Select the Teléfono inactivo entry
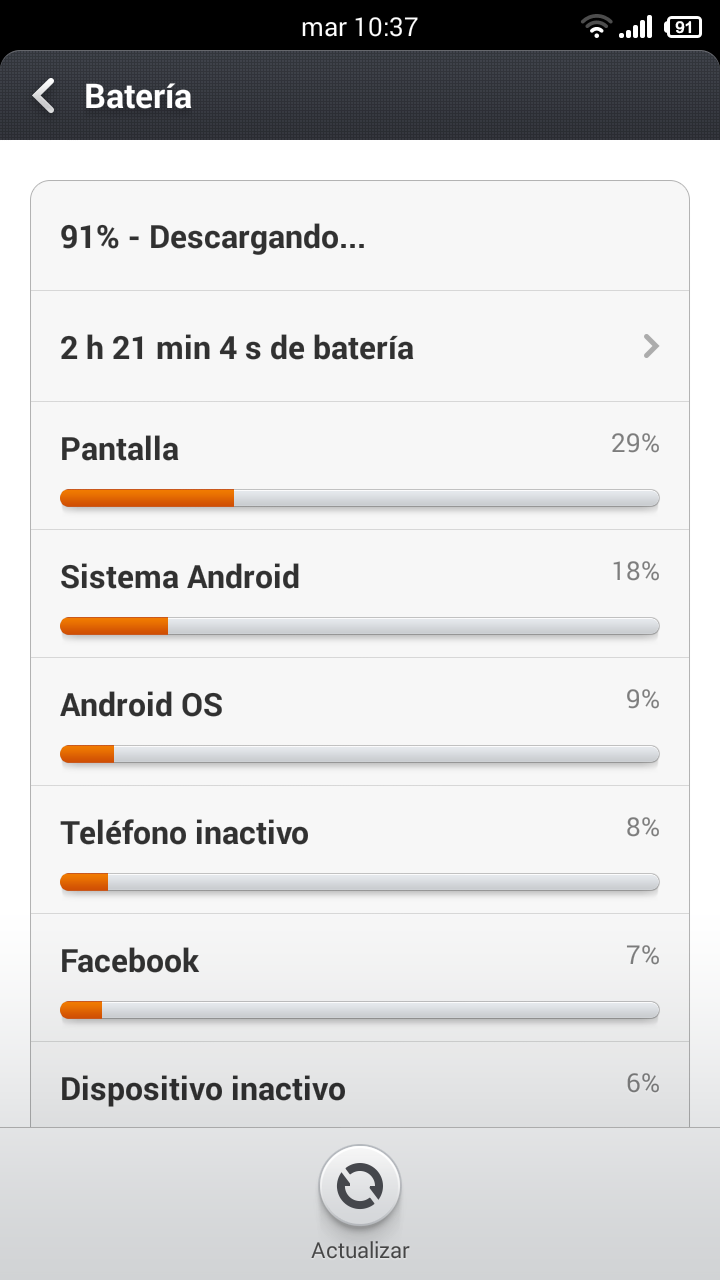This screenshot has height=1280, width=720. pyautogui.click(x=360, y=850)
